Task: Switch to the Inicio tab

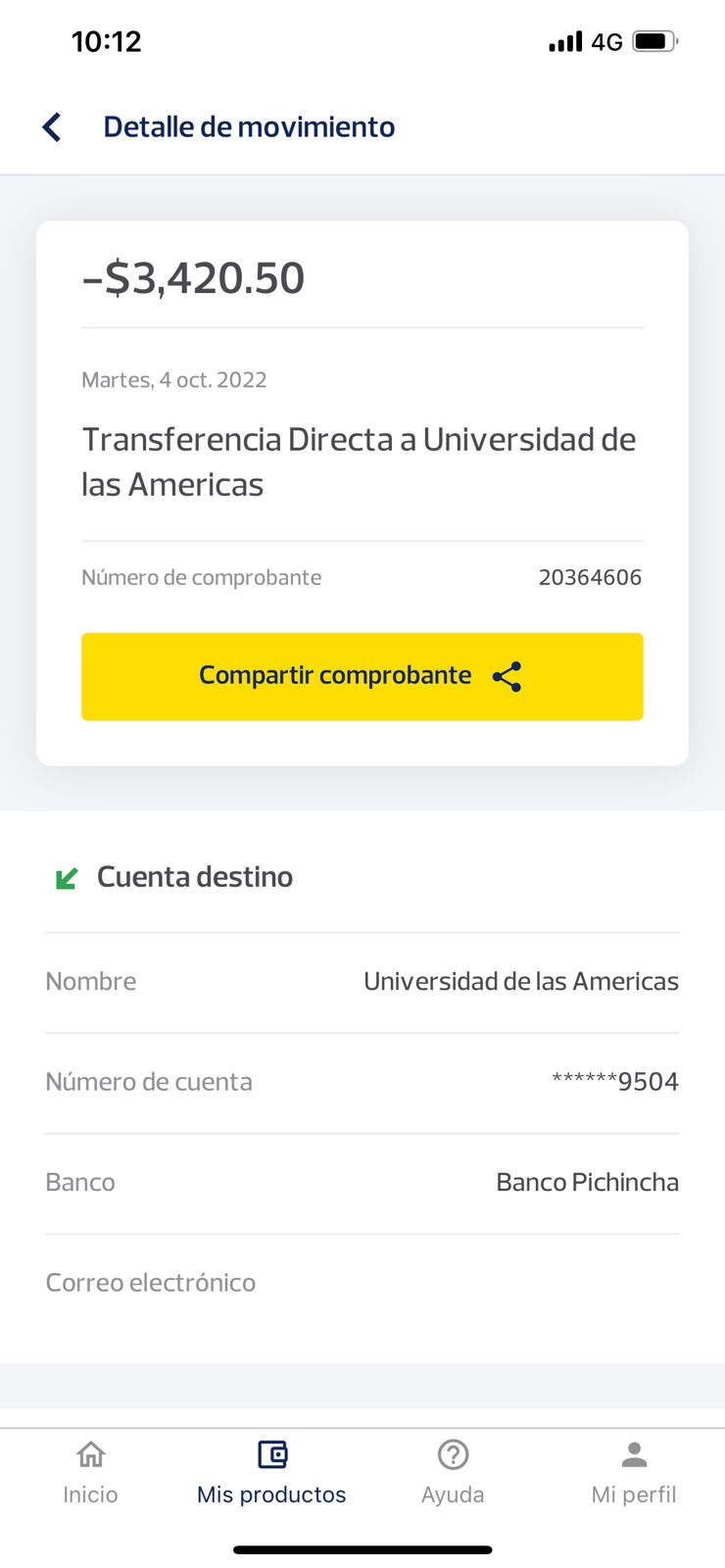Action: point(90,1472)
